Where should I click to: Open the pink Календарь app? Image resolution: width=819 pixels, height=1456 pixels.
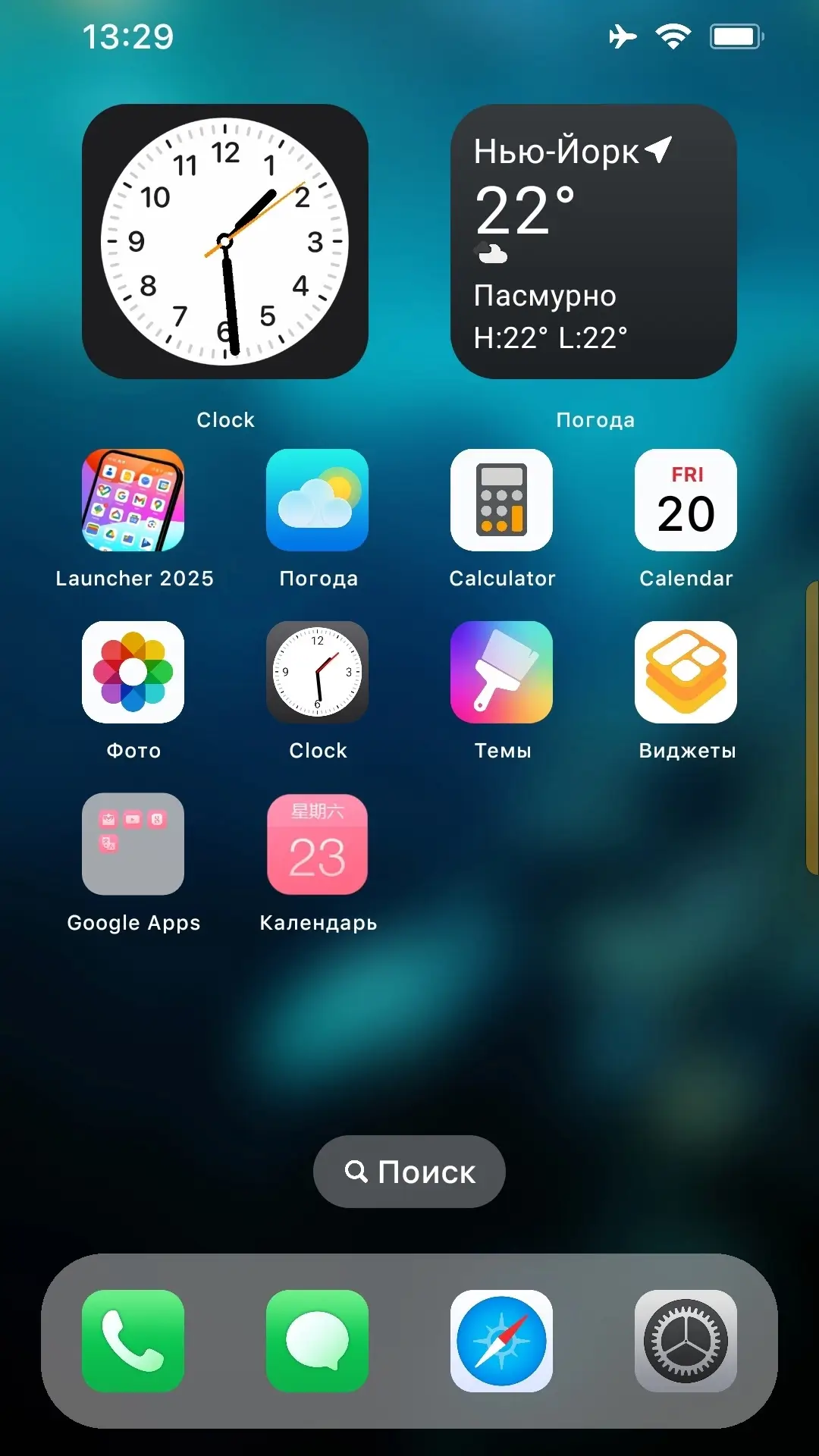tap(317, 844)
